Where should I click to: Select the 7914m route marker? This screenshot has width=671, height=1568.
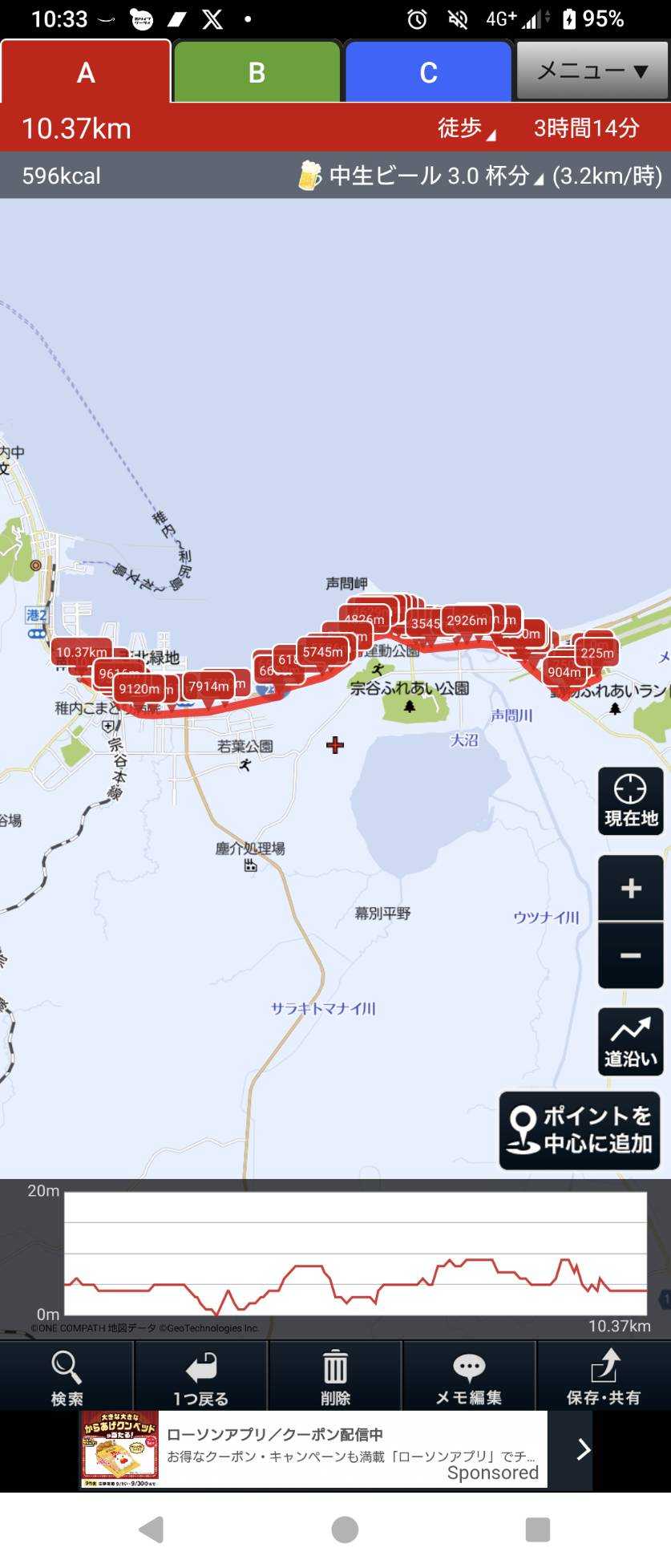click(208, 687)
